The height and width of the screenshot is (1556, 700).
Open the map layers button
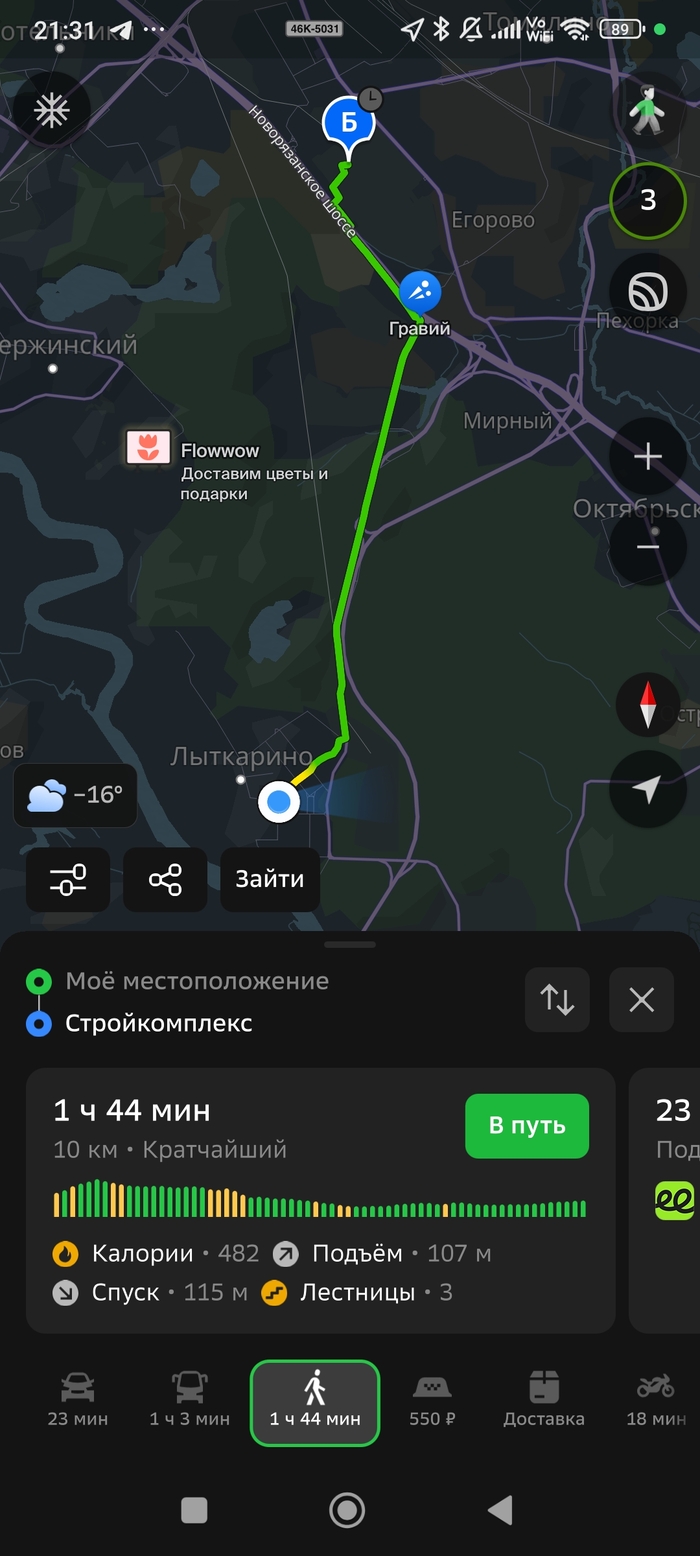[x=648, y=292]
